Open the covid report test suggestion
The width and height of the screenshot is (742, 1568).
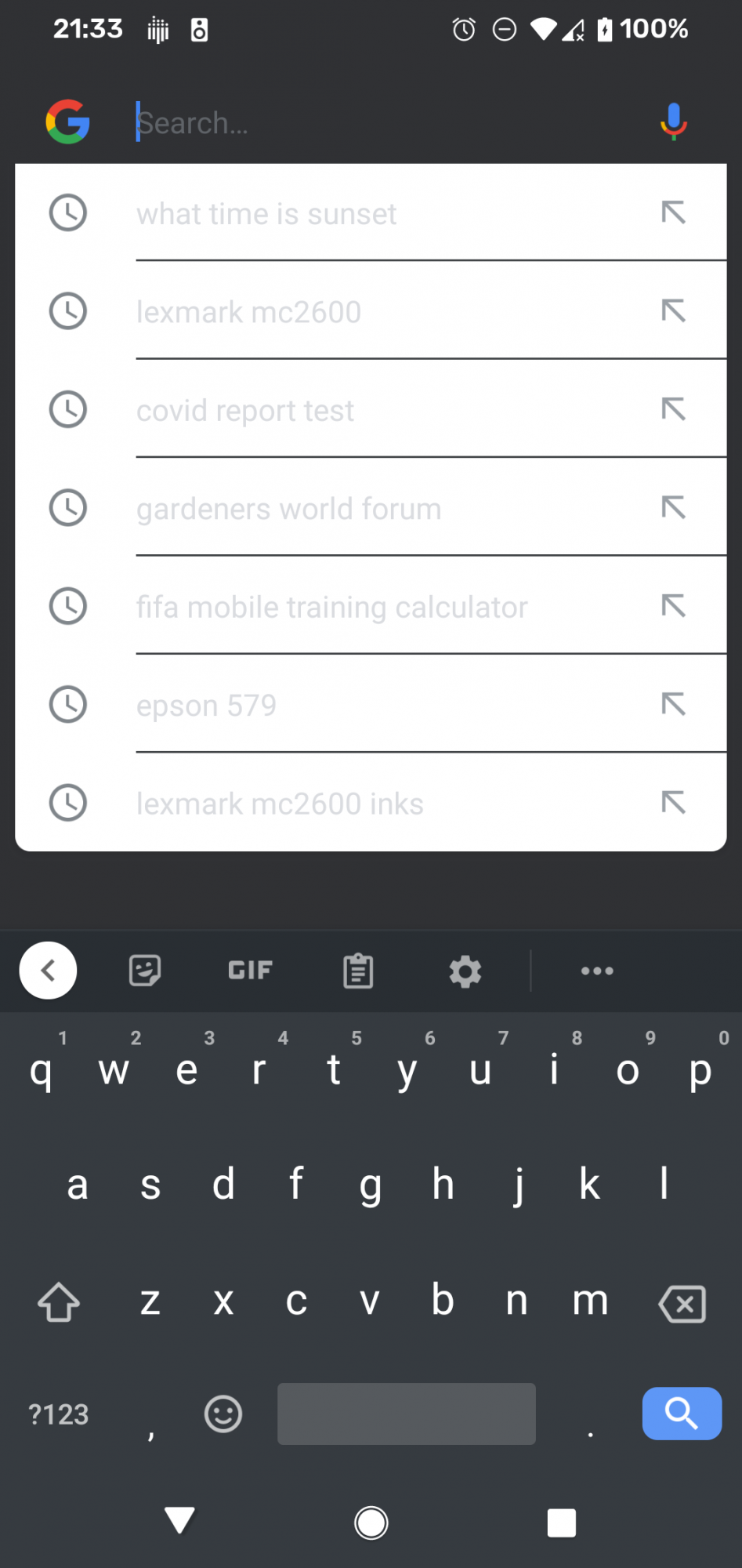(x=371, y=409)
